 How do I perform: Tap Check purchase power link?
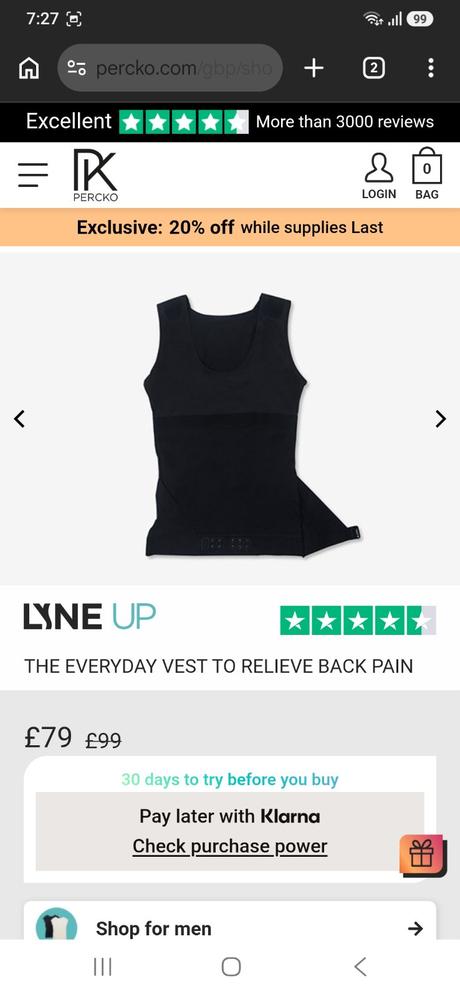pyautogui.click(x=230, y=846)
